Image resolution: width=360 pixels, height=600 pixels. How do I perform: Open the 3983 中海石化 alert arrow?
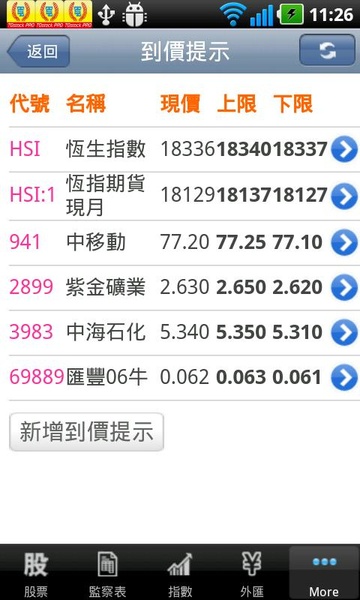[x=344, y=332]
